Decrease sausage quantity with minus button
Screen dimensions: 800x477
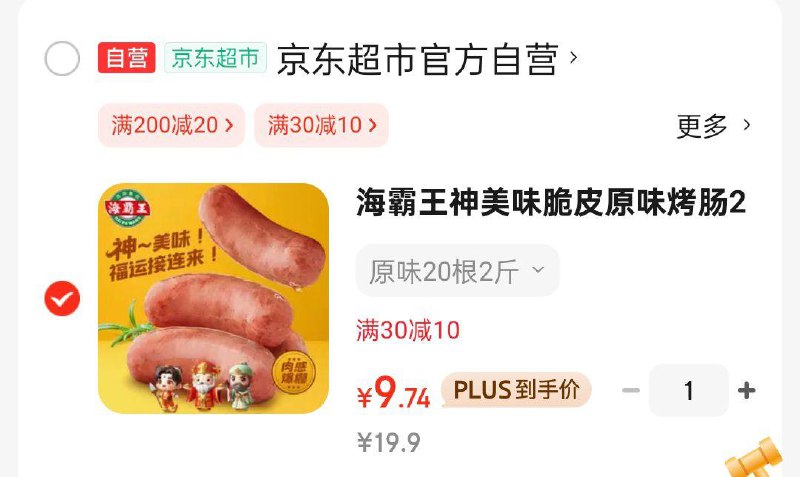[x=630, y=391]
